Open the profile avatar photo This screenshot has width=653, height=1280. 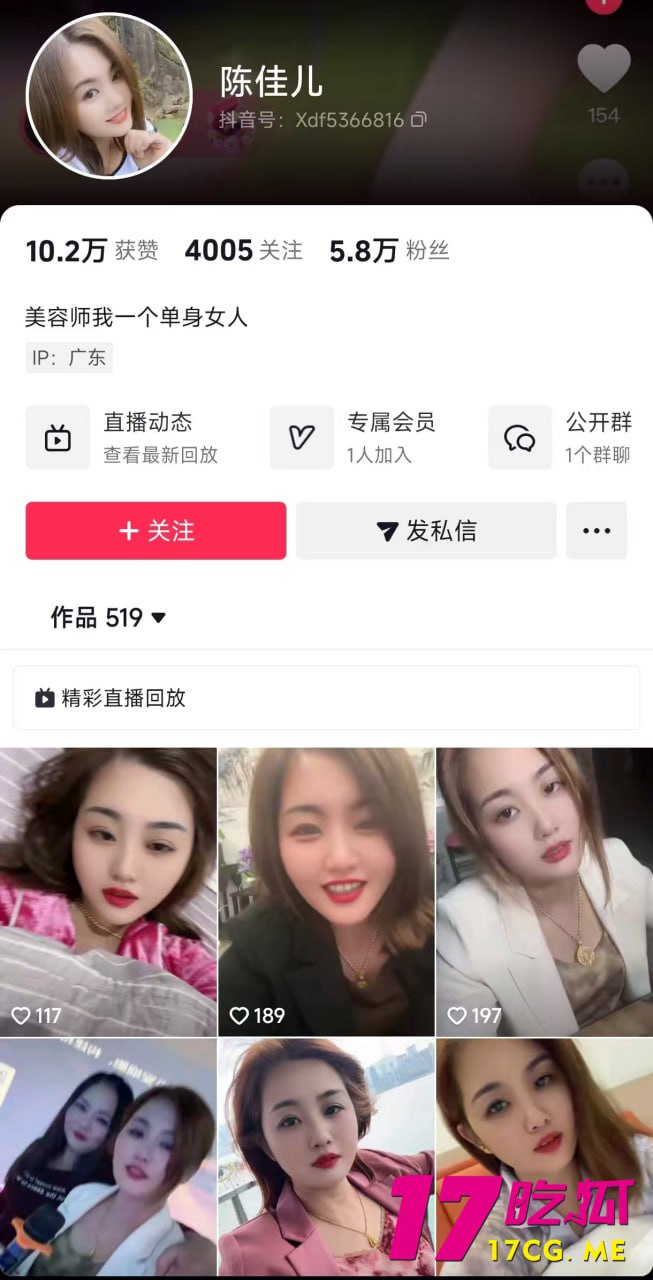[108, 96]
